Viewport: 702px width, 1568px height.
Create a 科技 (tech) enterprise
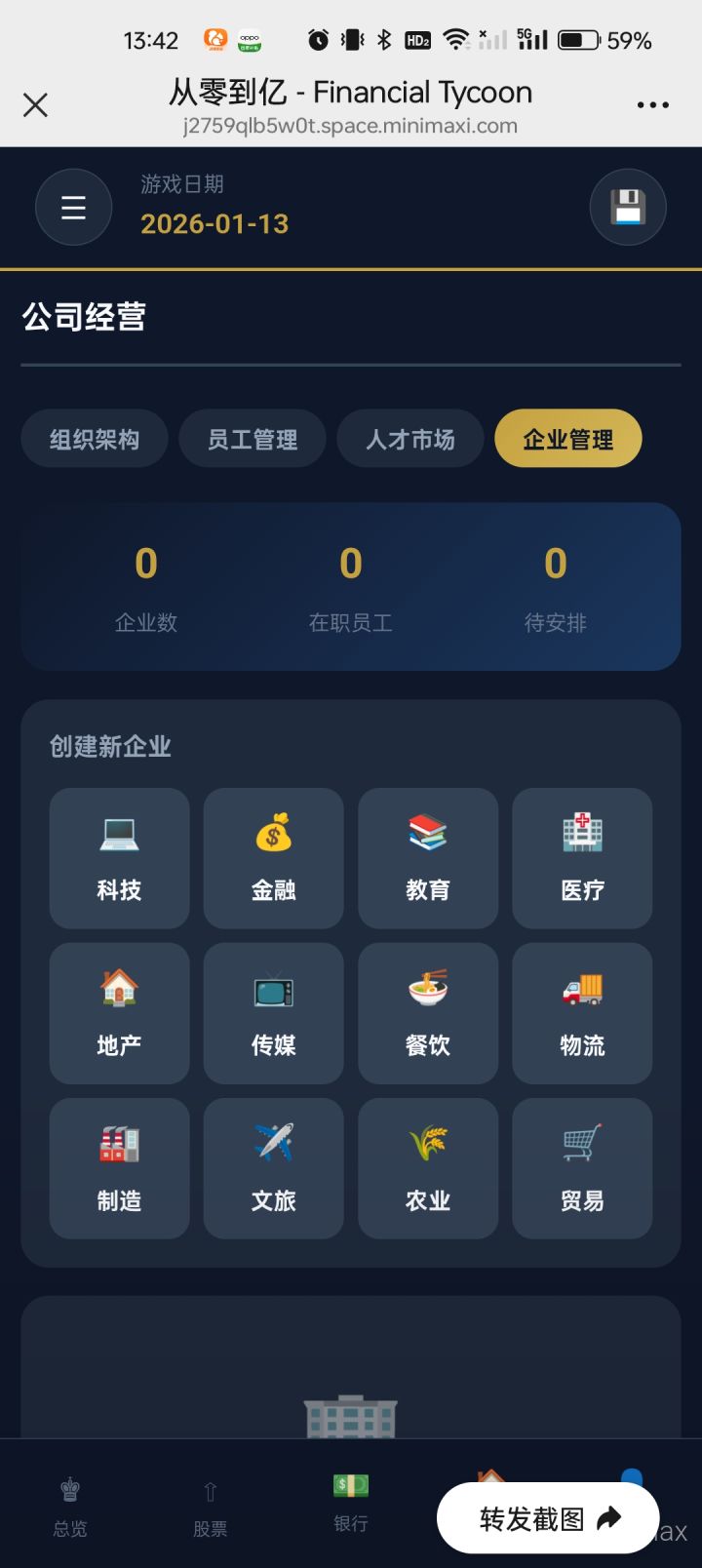[x=119, y=858]
